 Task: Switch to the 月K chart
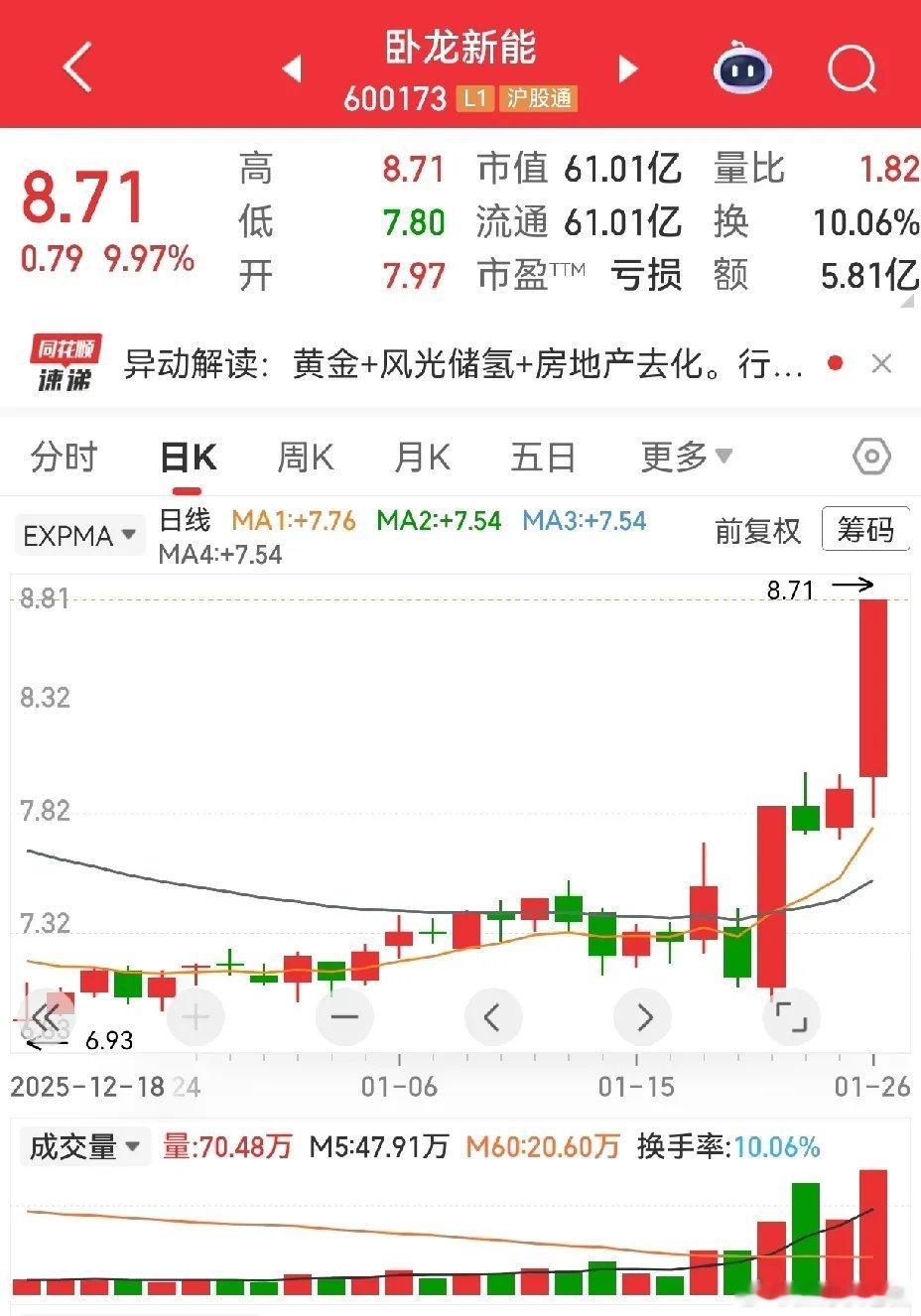coord(422,458)
